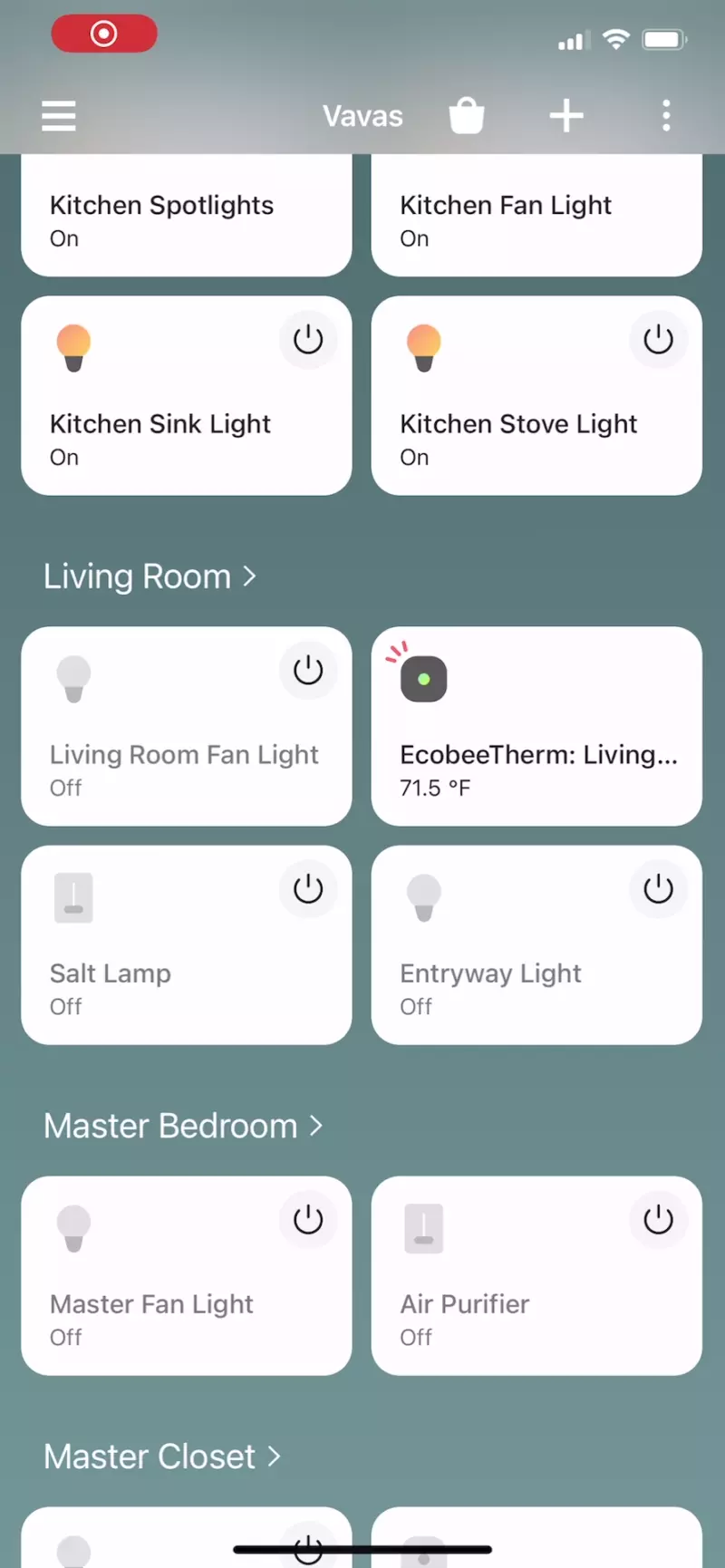This screenshot has height=1568, width=725.
Task: Open the Kitchen Spotlights card
Action: (x=186, y=219)
